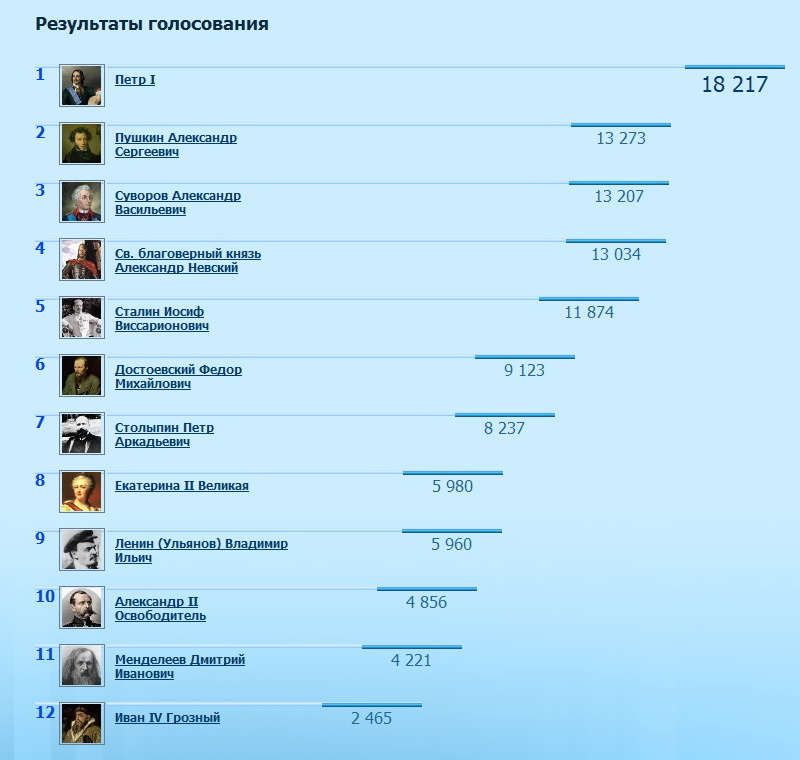Image resolution: width=800 pixels, height=760 pixels.
Task: Open the Петр I link
Action: pos(135,80)
